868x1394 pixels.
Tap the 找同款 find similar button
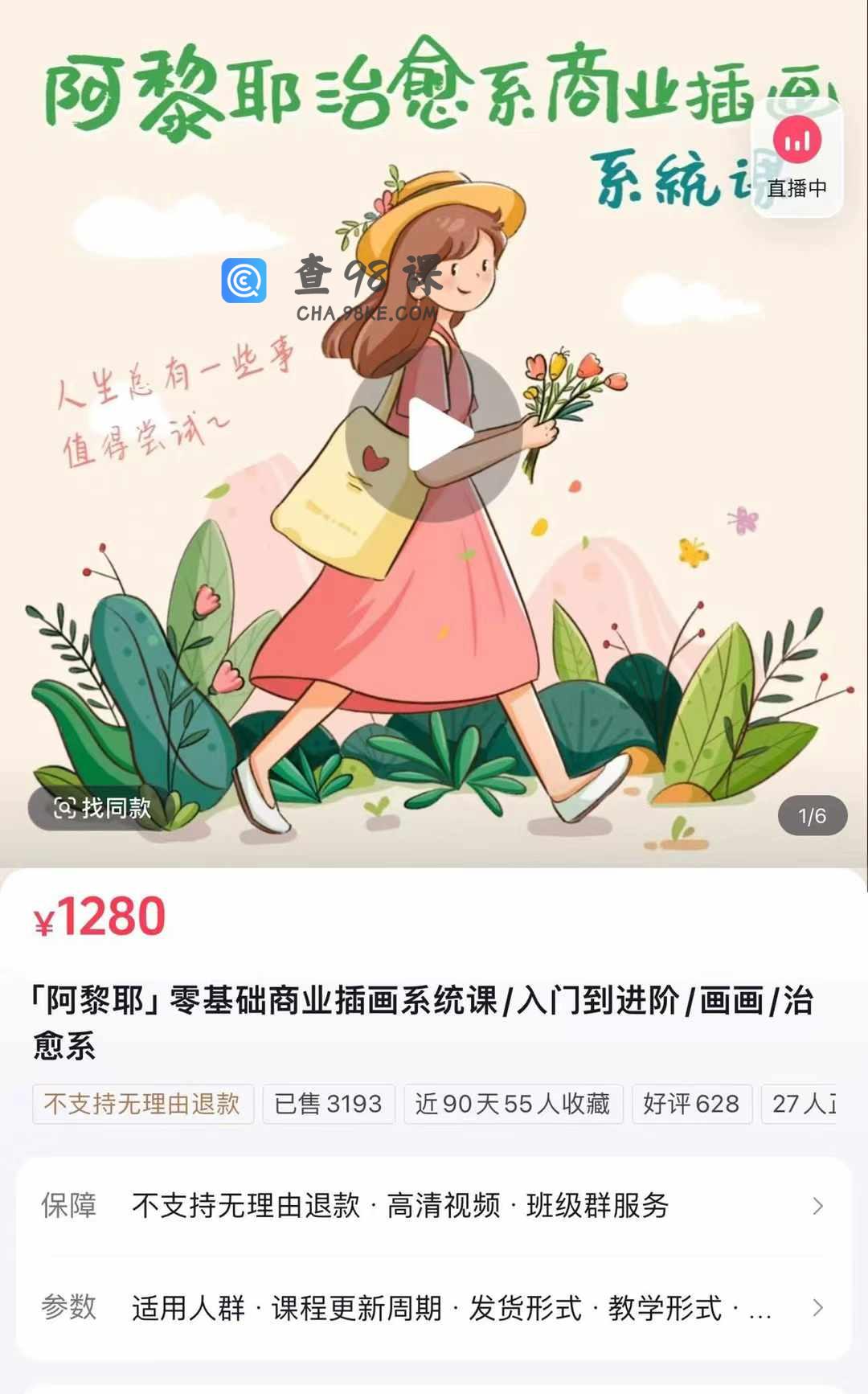[102, 807]
